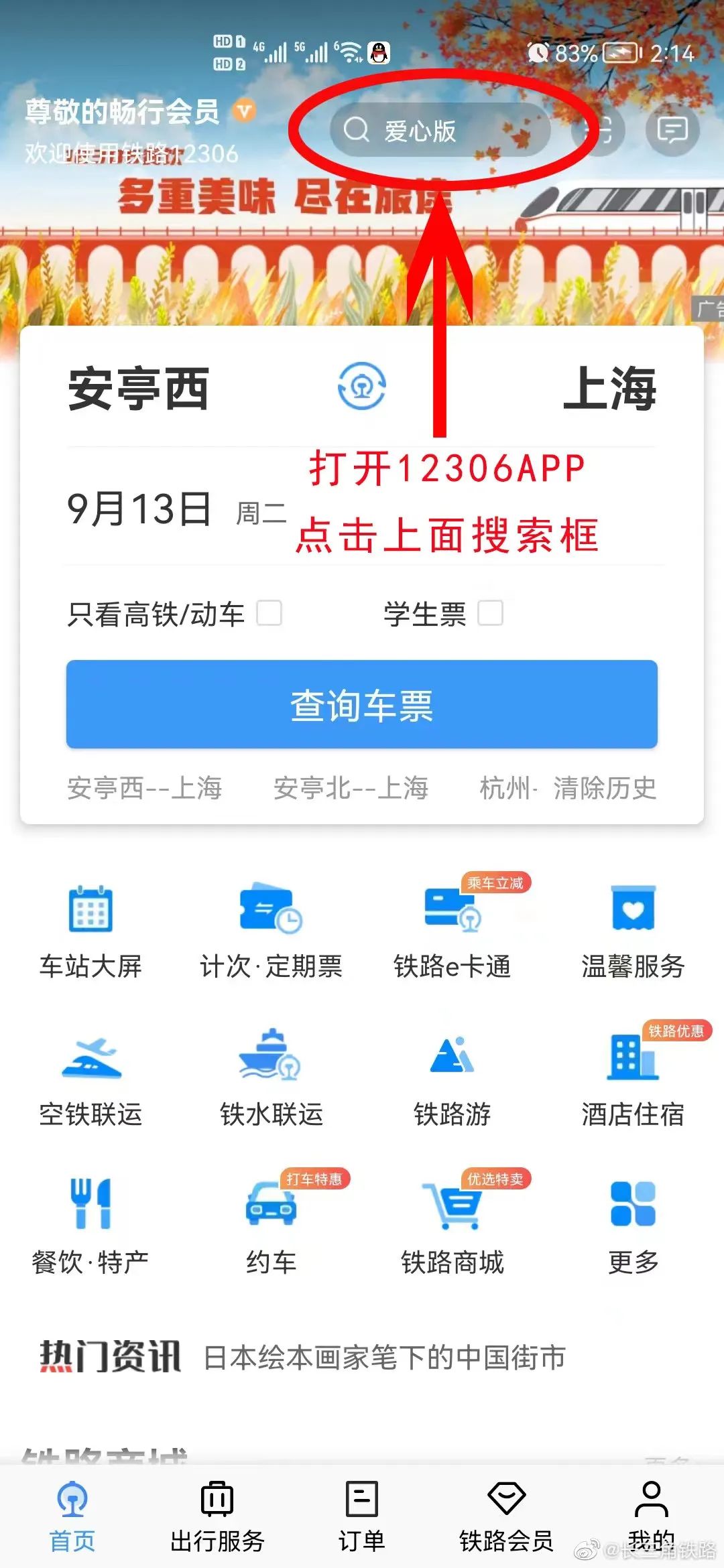Open 车站大屏
Image resolution: width=724 pixels, height=1568 pixels.
coord(90,931)
